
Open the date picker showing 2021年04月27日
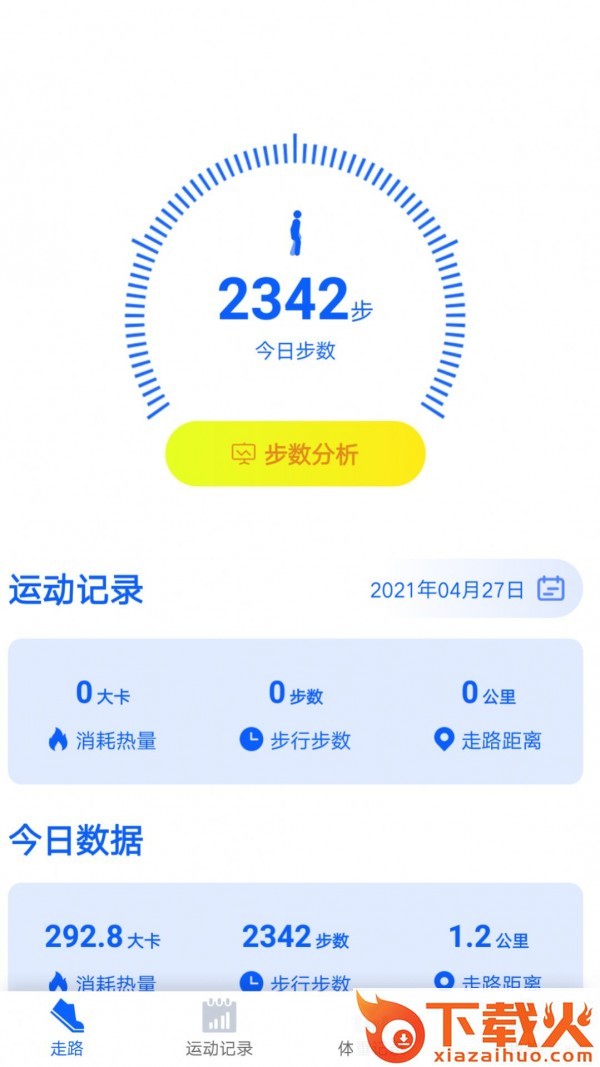click(469, 589)
